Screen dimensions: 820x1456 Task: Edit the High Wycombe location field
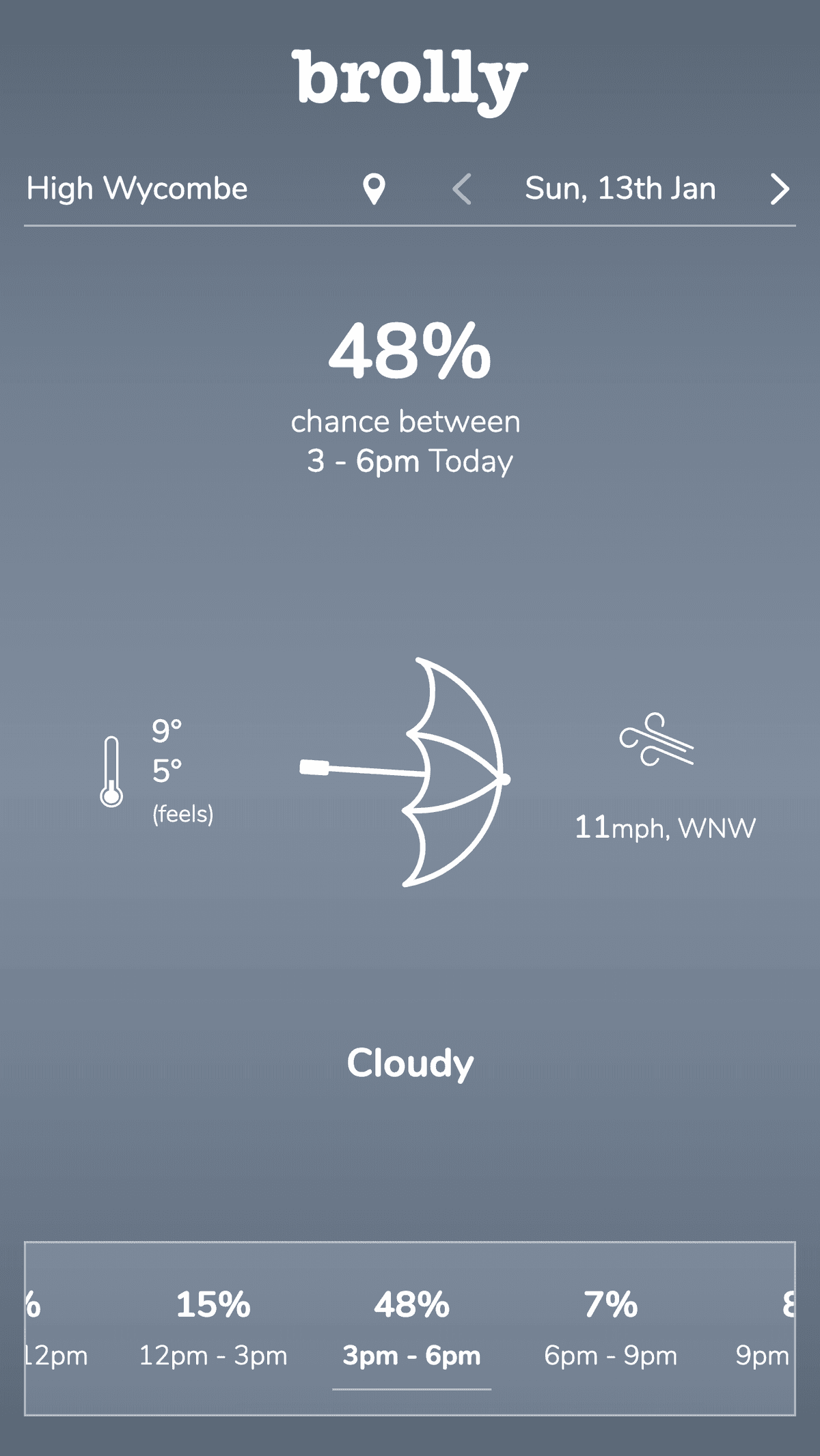pyautogui.click(x=137, y=188)
